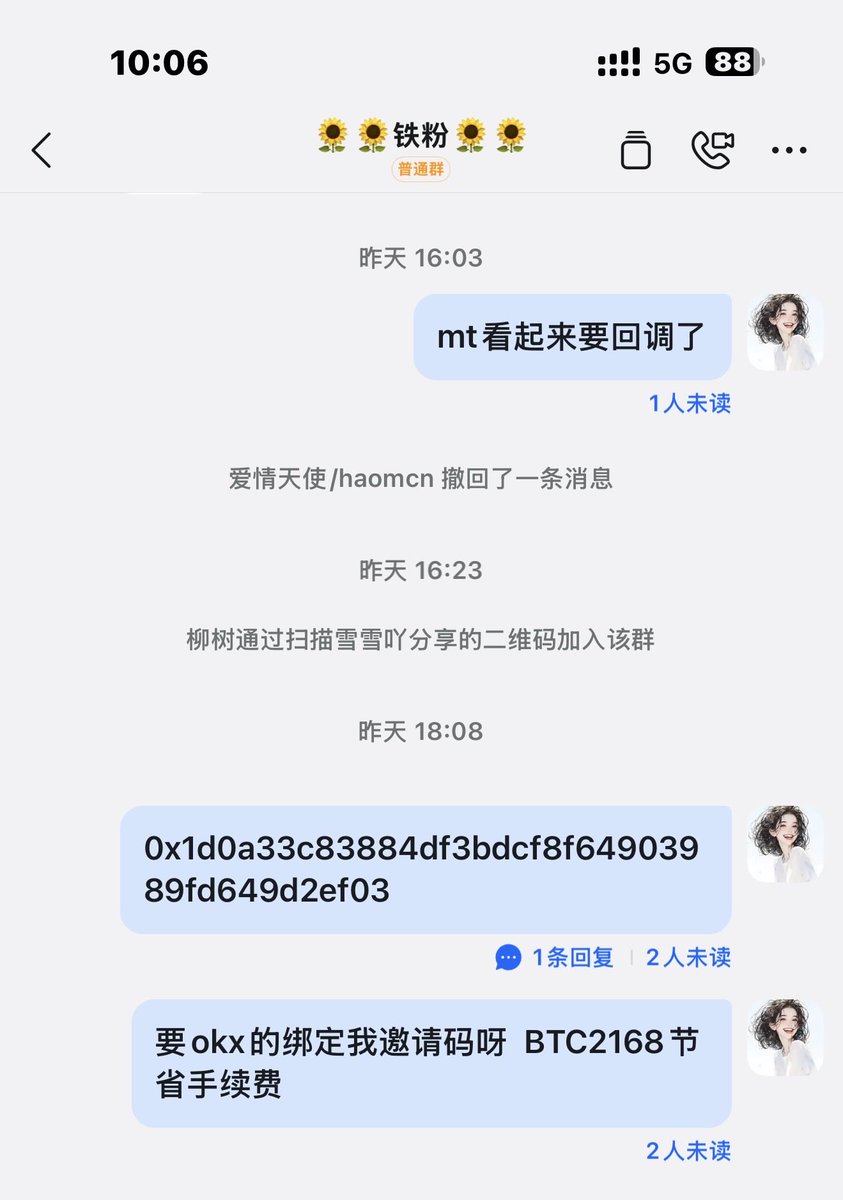843x1200 pixels.
Task: Open group info from the 铁粉 title
Action: click(x=421, y=135)
